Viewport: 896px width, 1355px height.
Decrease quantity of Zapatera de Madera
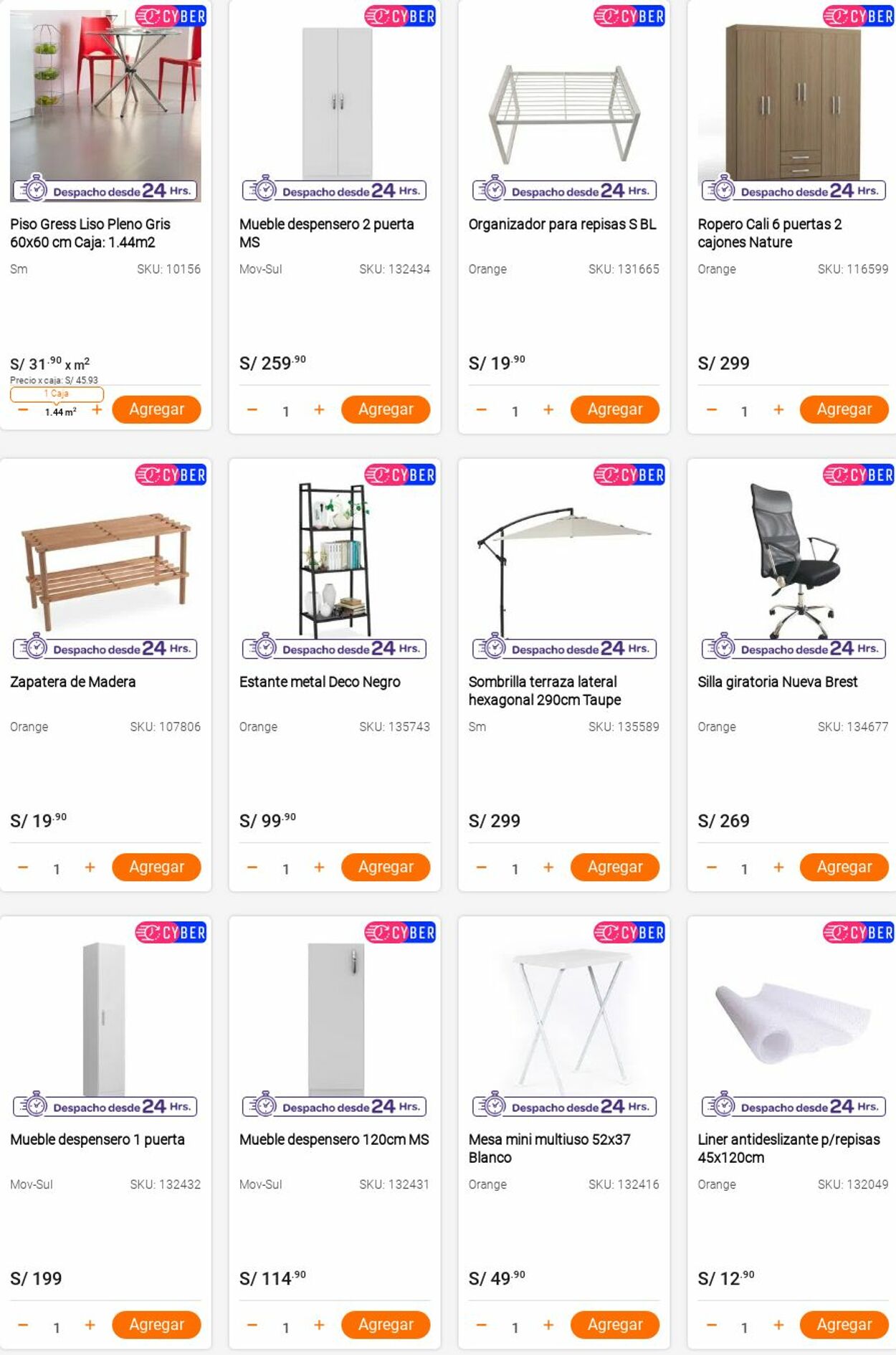coord(23,867)
